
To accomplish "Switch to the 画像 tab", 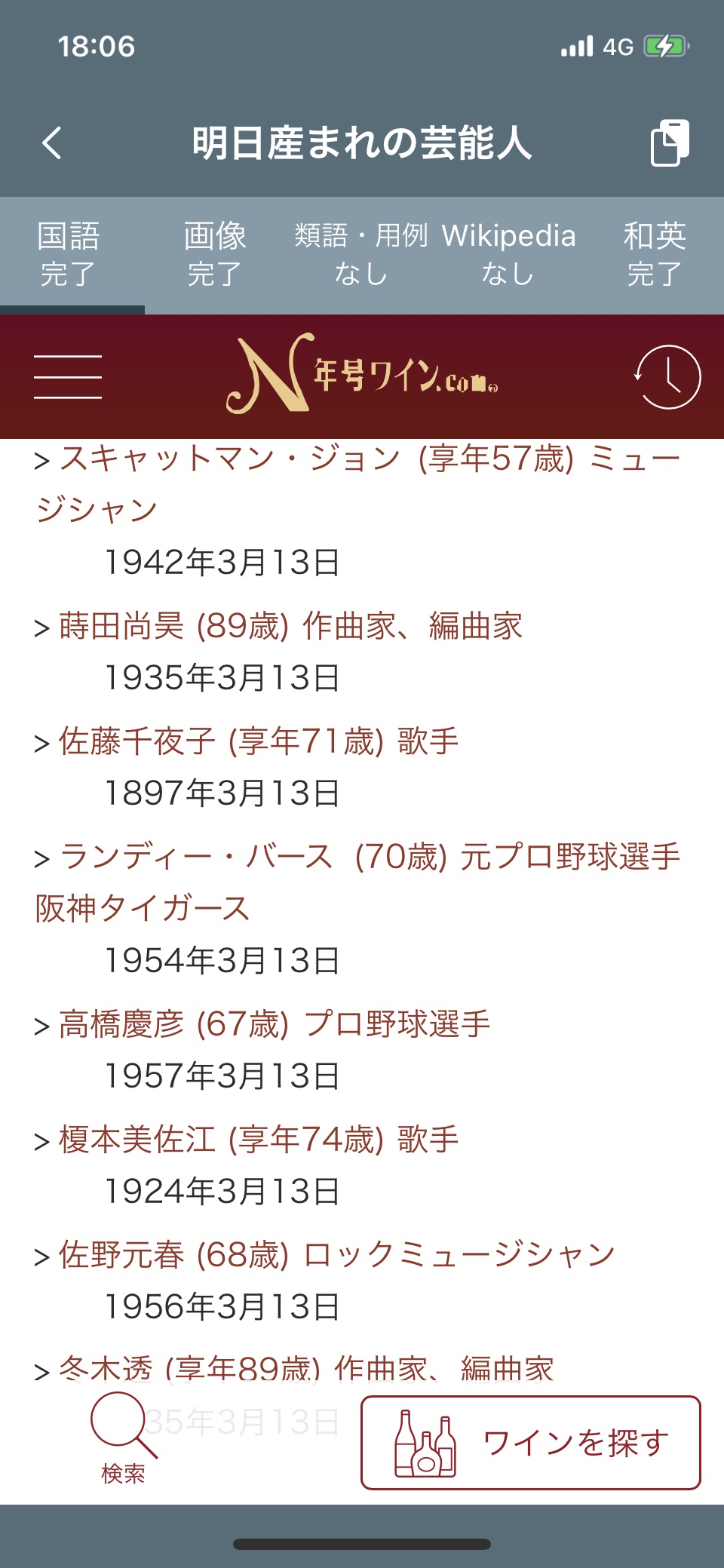I will point(215,254).
